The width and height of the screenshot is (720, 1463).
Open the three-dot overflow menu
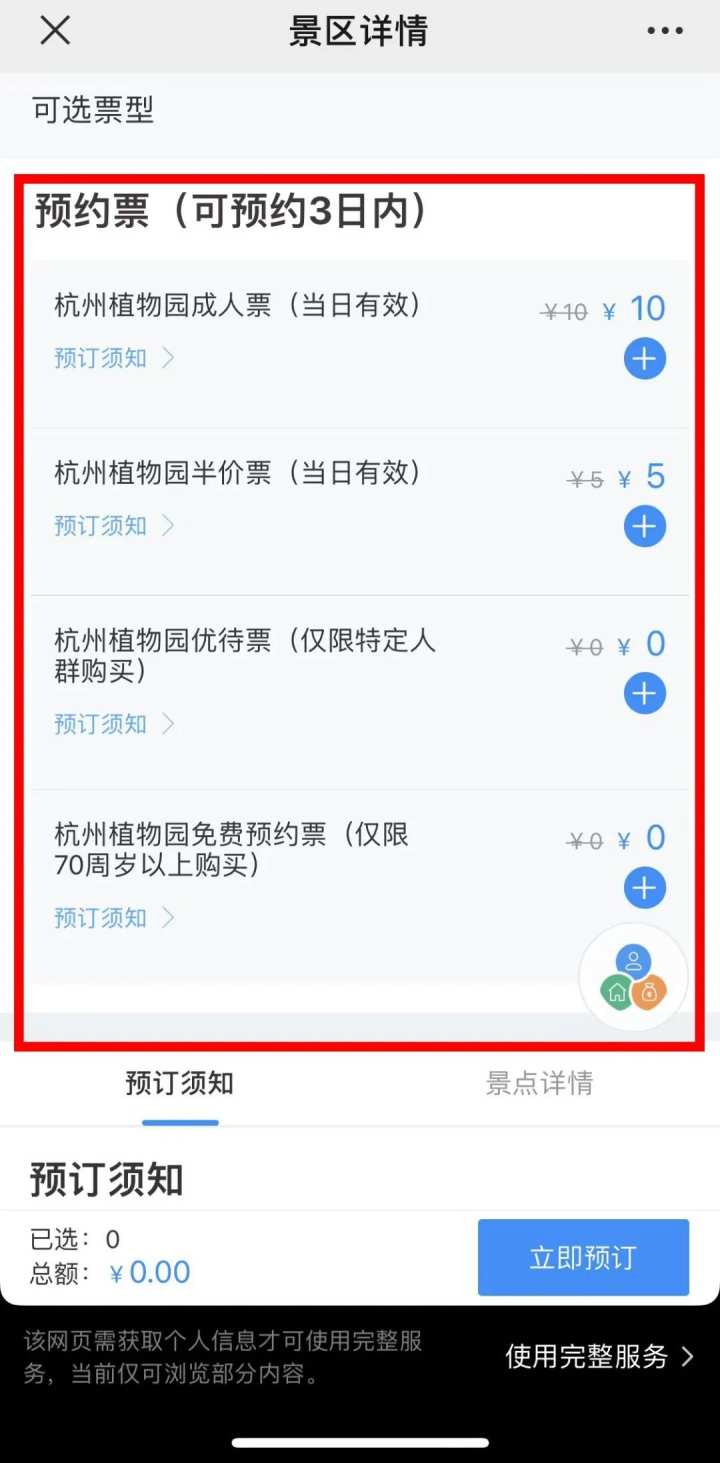(665, 31)
